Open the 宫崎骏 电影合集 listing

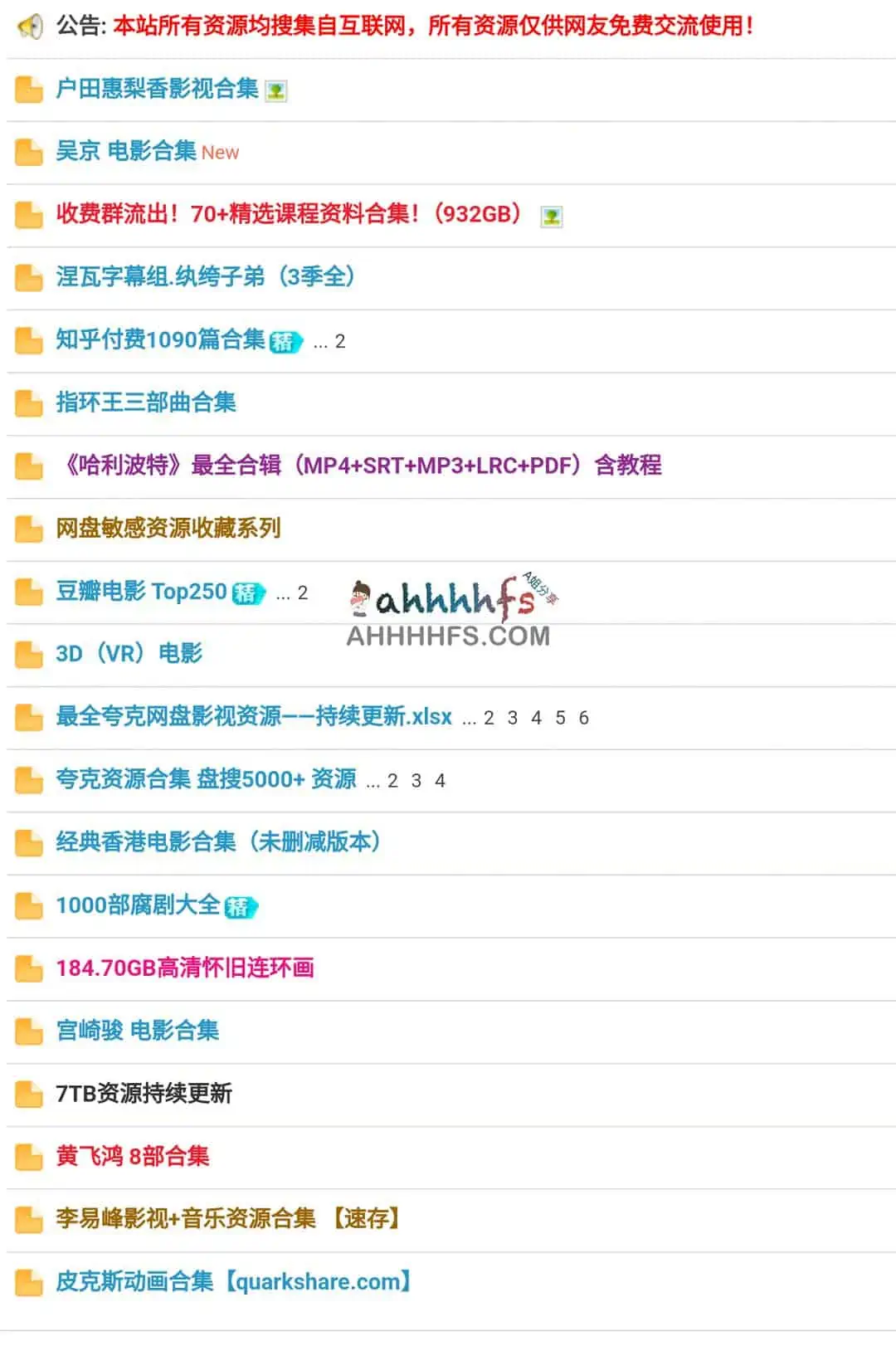138,1031
